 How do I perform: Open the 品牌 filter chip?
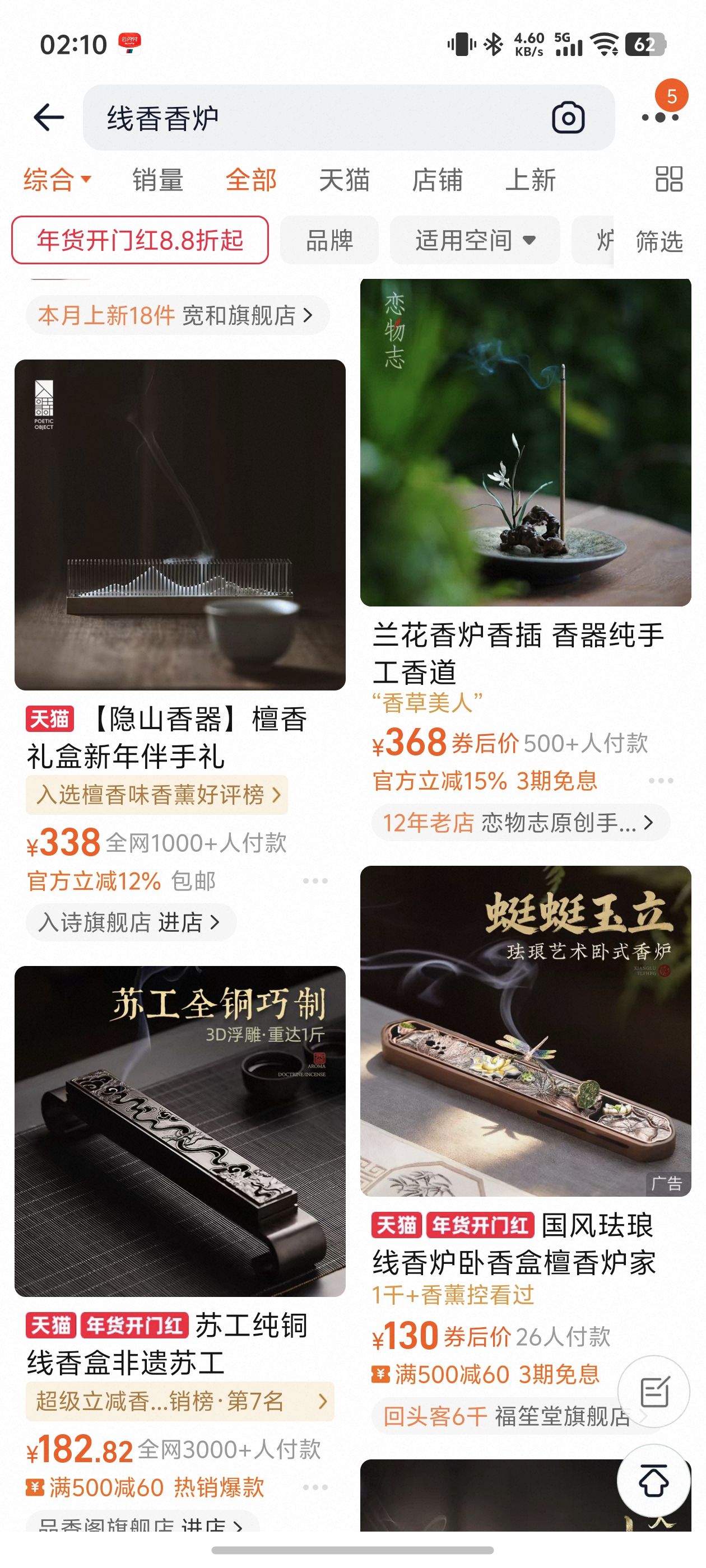coord(329,240)
